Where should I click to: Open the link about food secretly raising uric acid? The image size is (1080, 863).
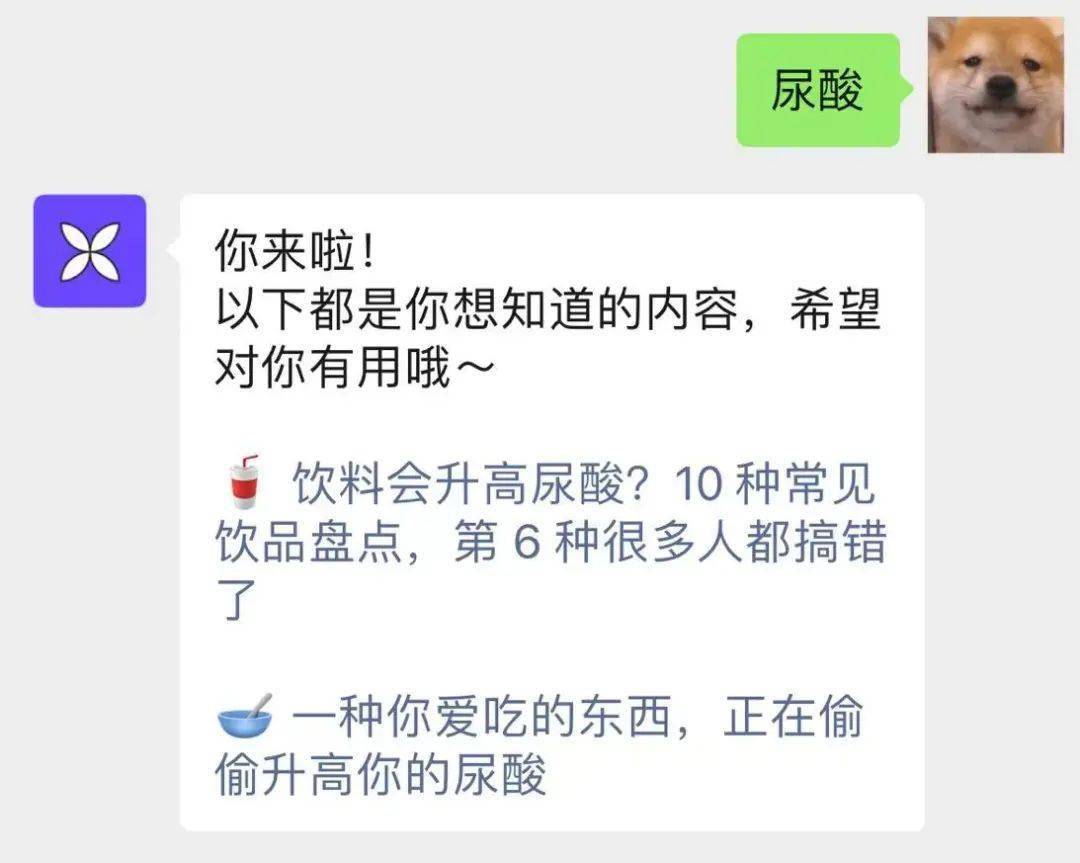tap(540, 746)
